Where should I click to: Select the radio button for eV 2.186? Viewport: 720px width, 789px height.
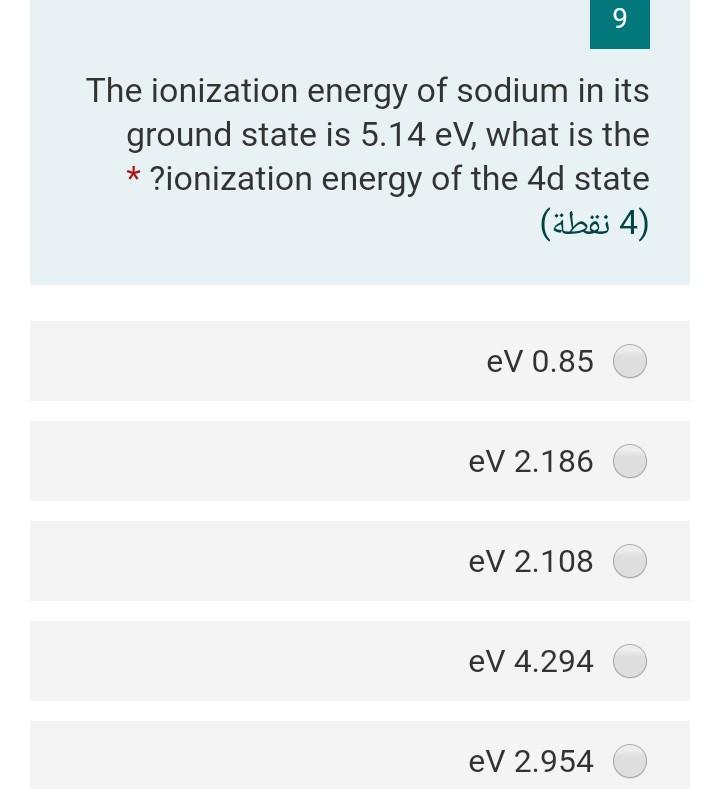(x=630, y=461)
